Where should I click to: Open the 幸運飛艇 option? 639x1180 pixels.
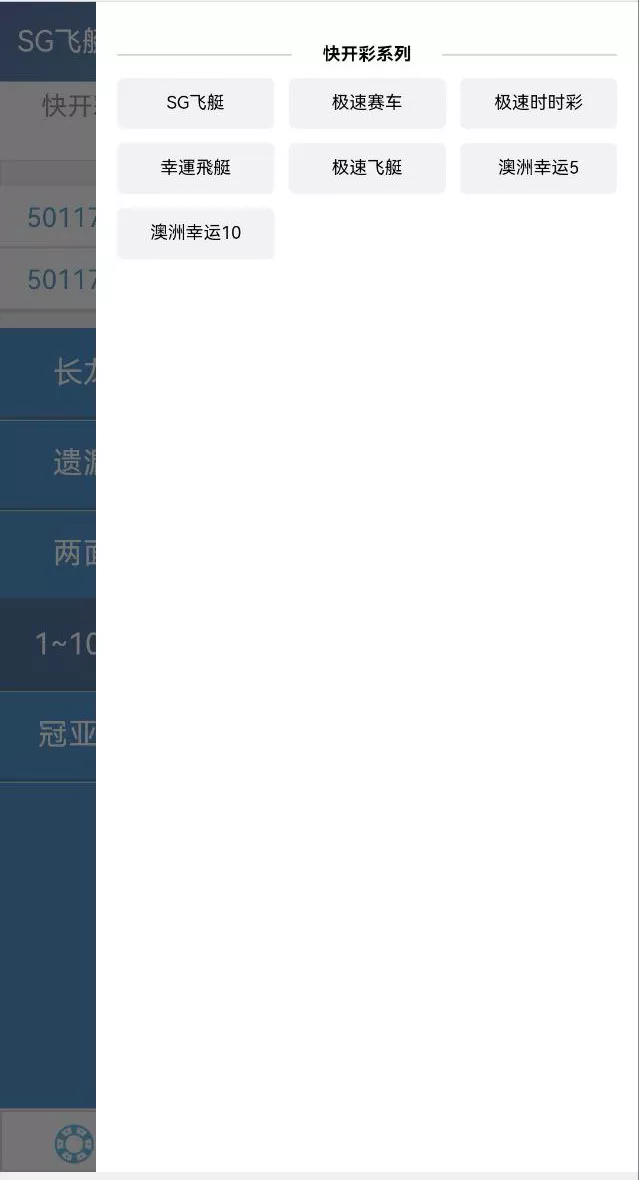[x=195, y=168]
